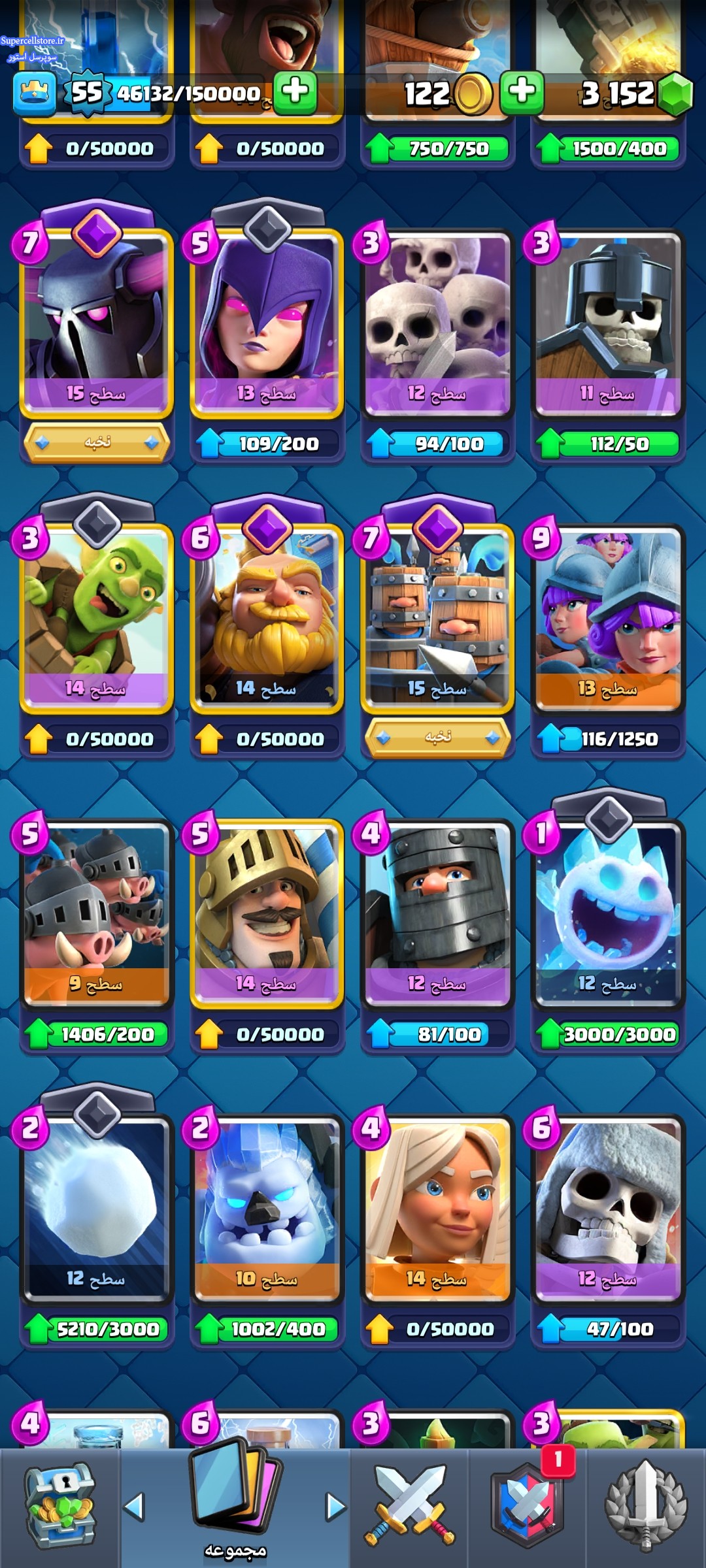
Task: Switch to the crossed swords battle tab
Action: click(x=409, y=1506)
